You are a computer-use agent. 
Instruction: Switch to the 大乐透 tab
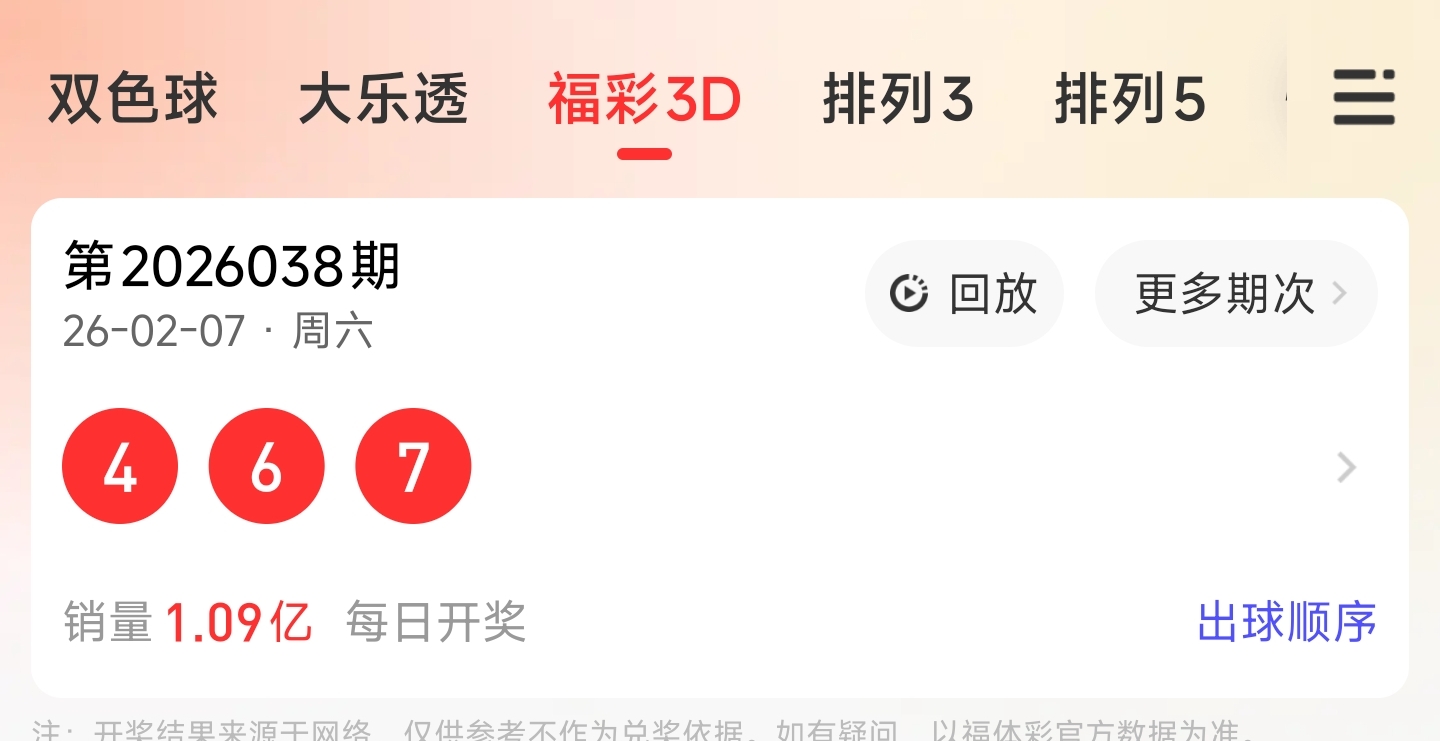(383, 100)
